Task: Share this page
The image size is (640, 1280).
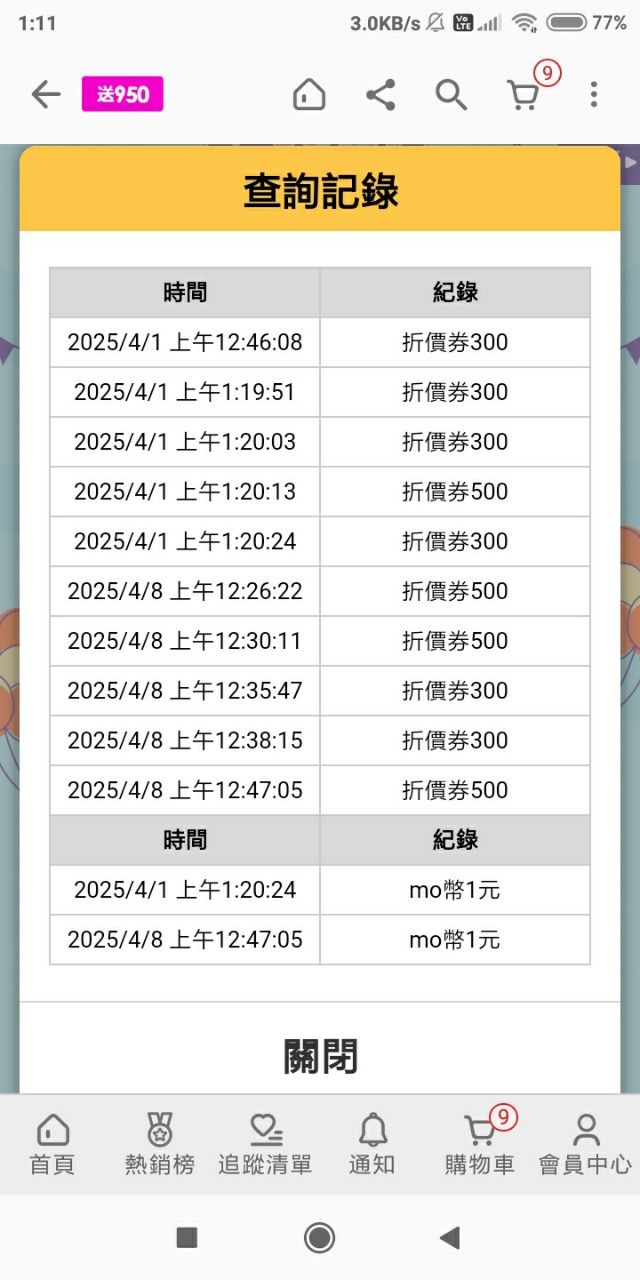Action: pos(380,95)
